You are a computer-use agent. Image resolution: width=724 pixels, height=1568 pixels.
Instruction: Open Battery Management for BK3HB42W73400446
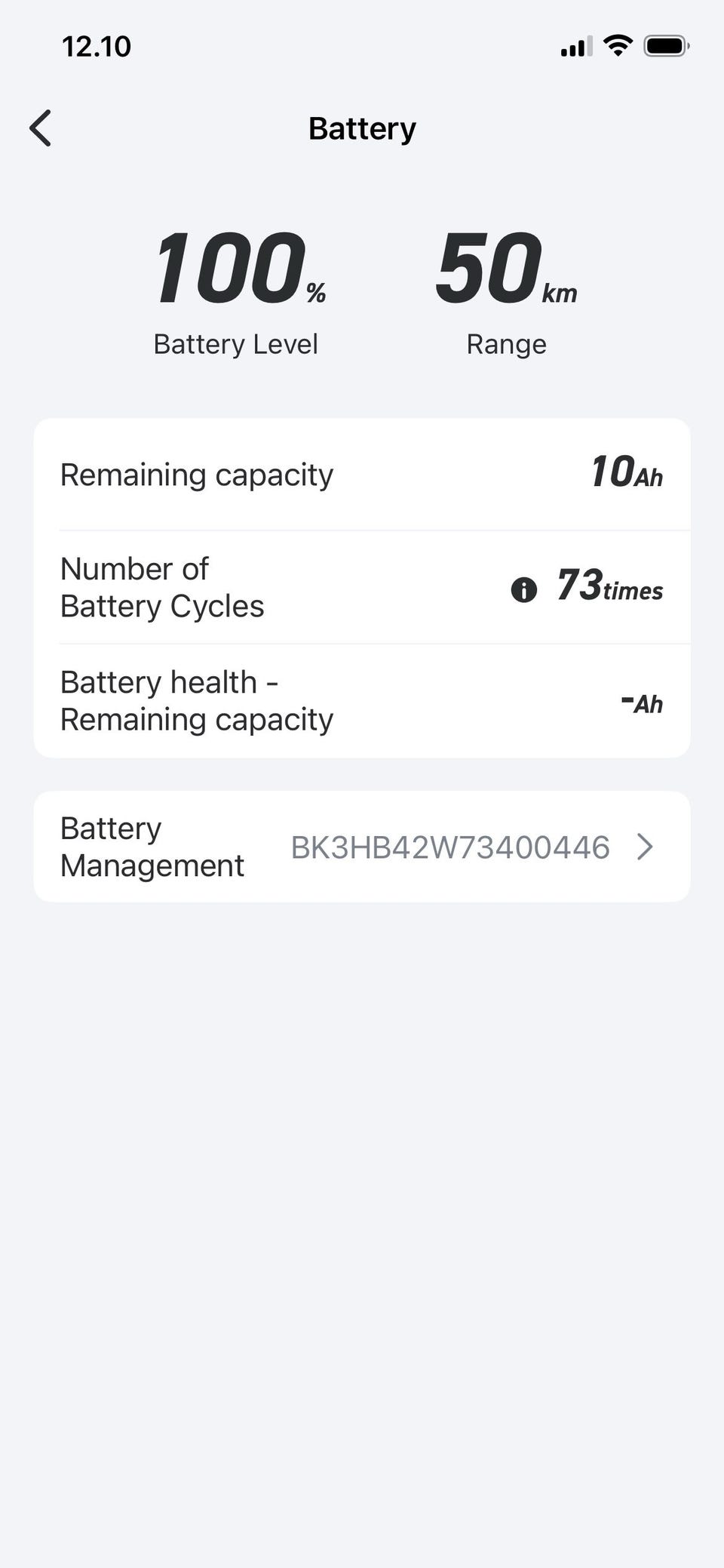(362, 847)
